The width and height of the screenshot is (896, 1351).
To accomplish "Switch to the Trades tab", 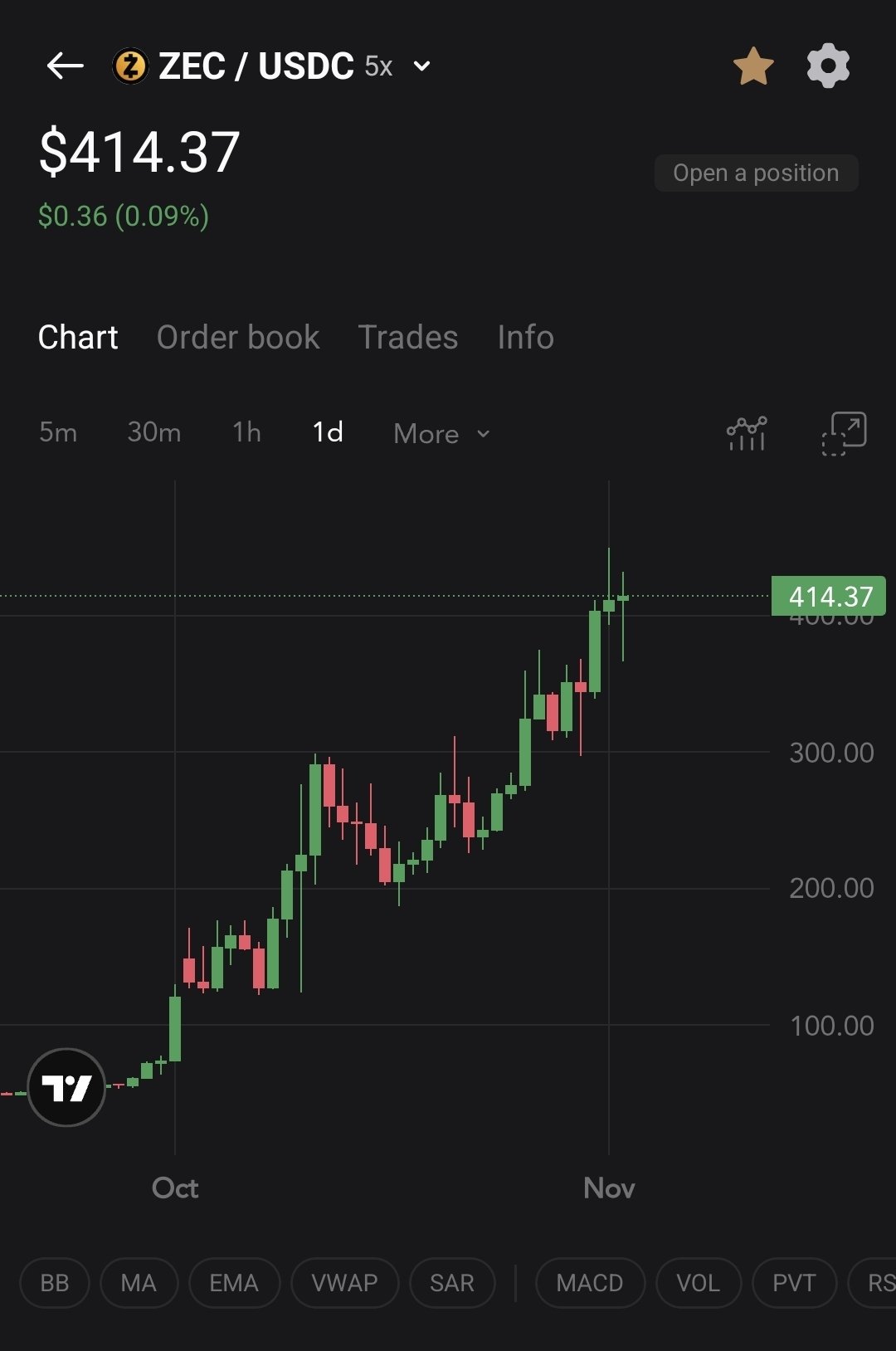I will (408, 338).
